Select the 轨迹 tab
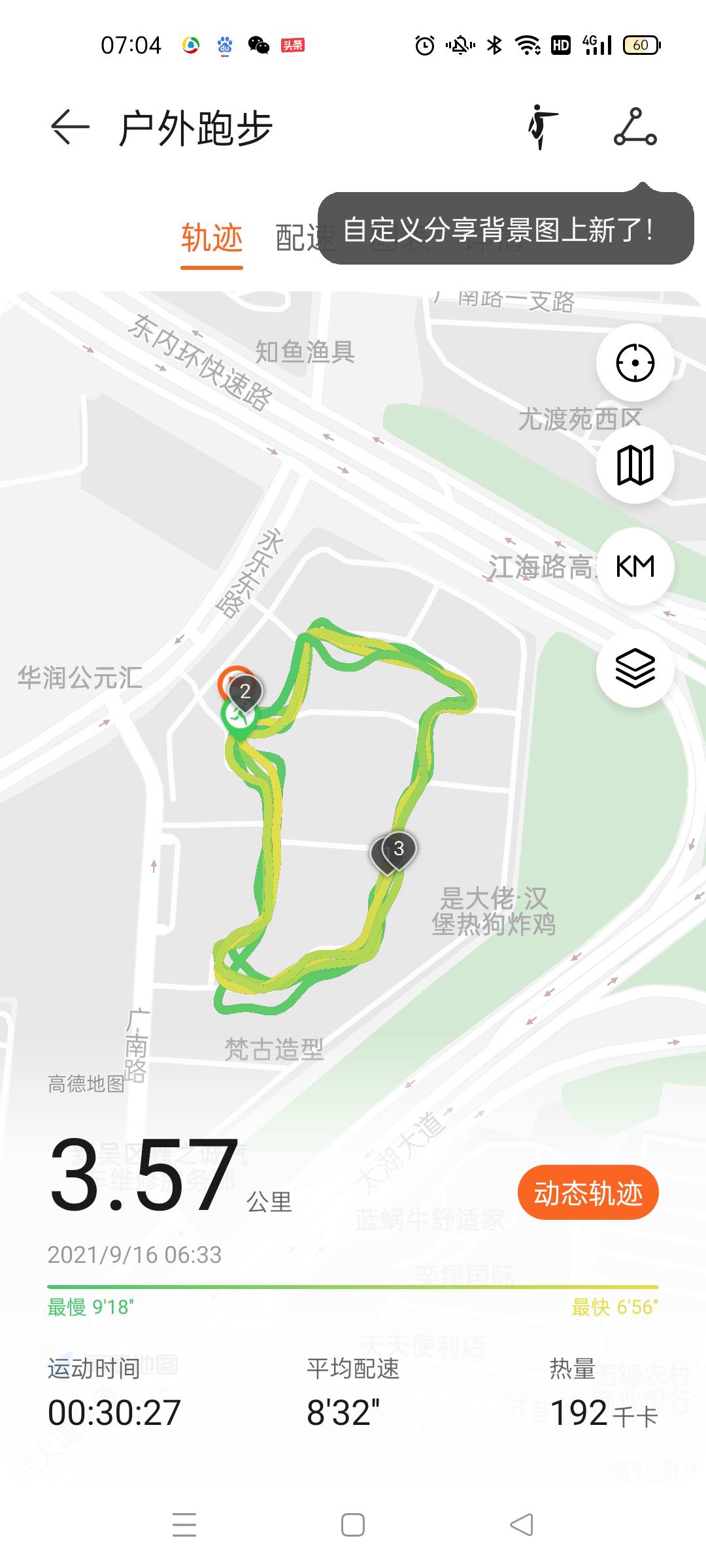 (212, 238)
